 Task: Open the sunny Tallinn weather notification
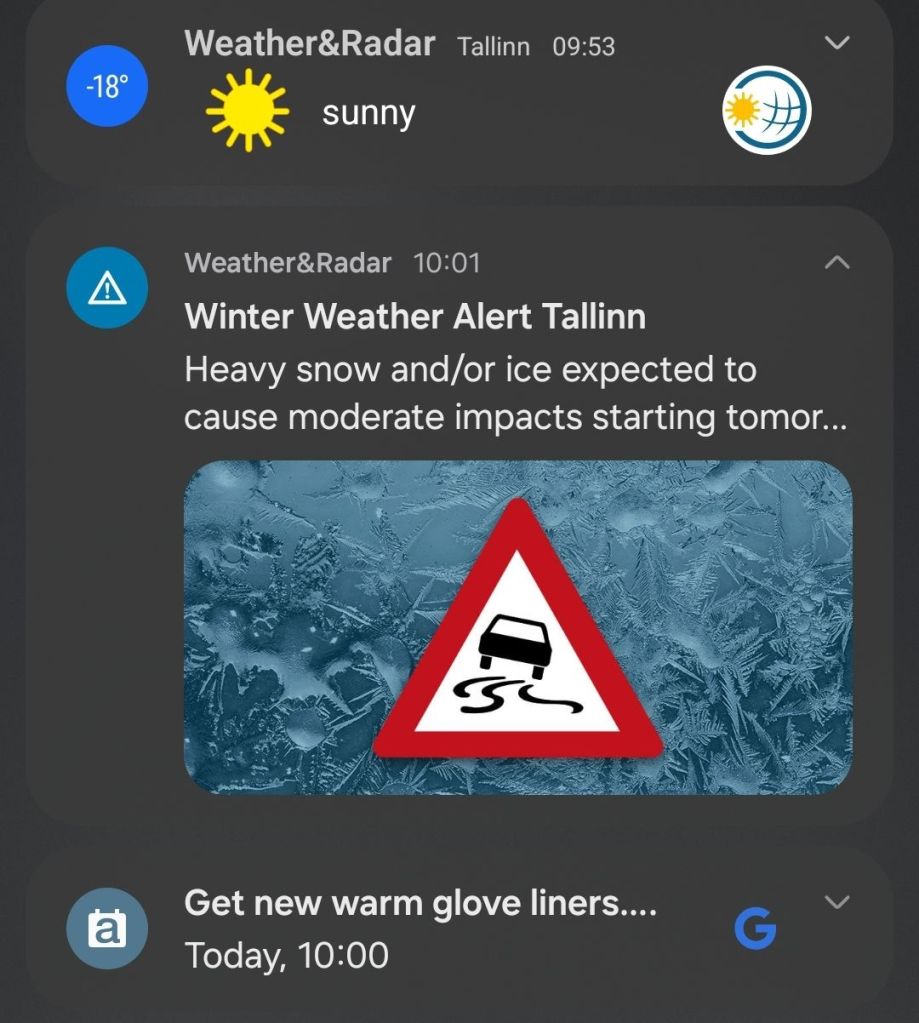coord(368,114)
